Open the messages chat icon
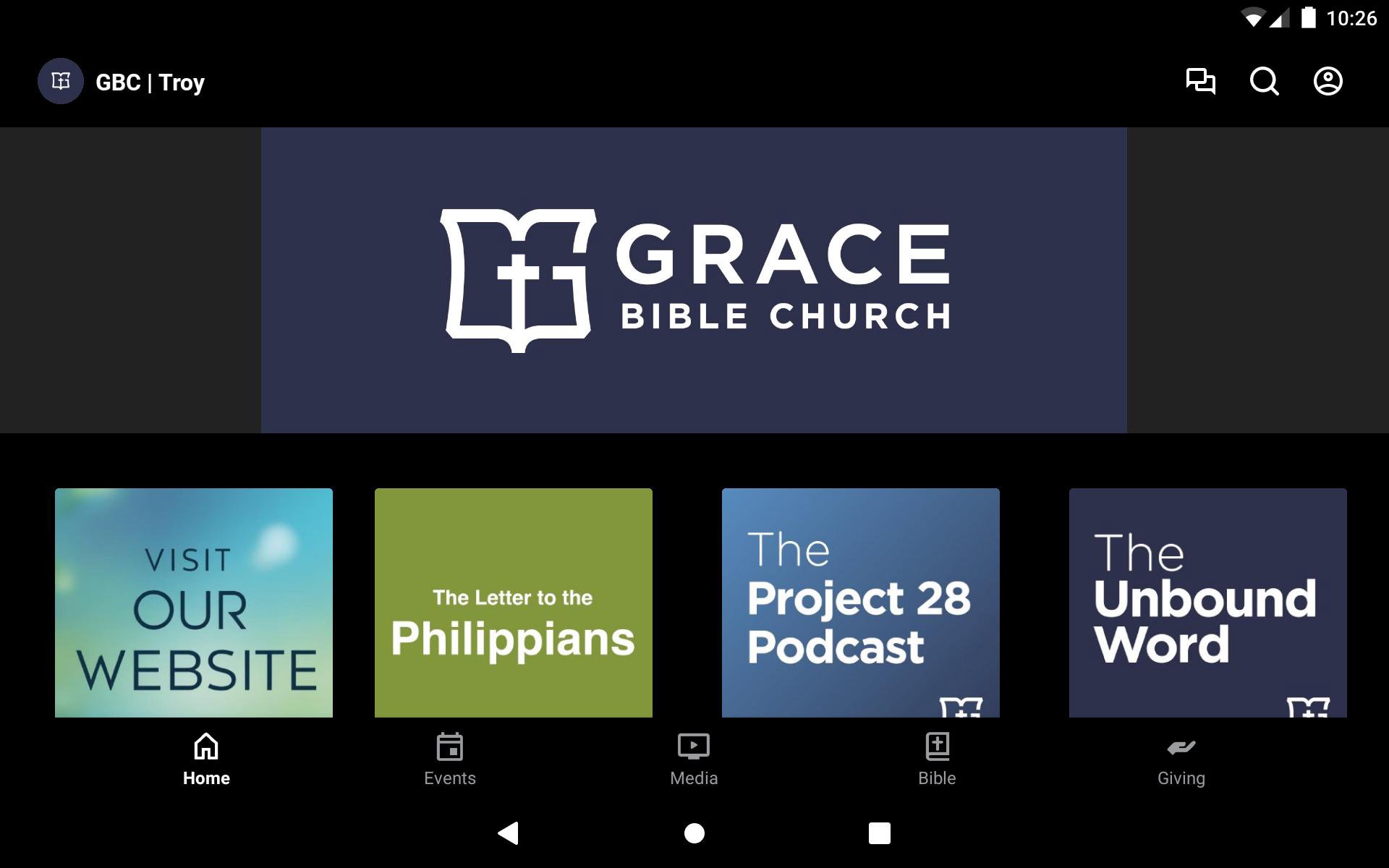This screenshot has width=1389, height=868. [x=1200, y=81]
